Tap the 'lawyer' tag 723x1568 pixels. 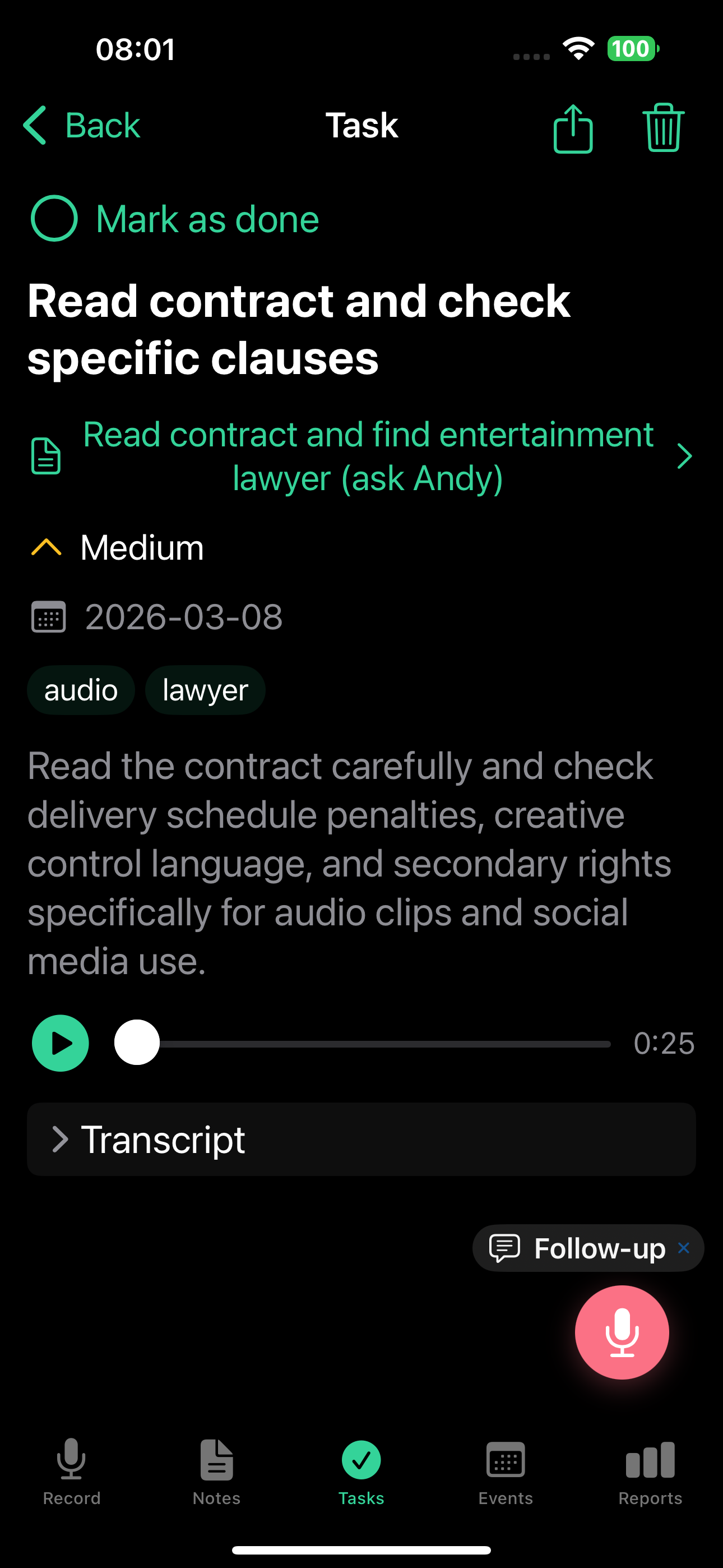205,690
